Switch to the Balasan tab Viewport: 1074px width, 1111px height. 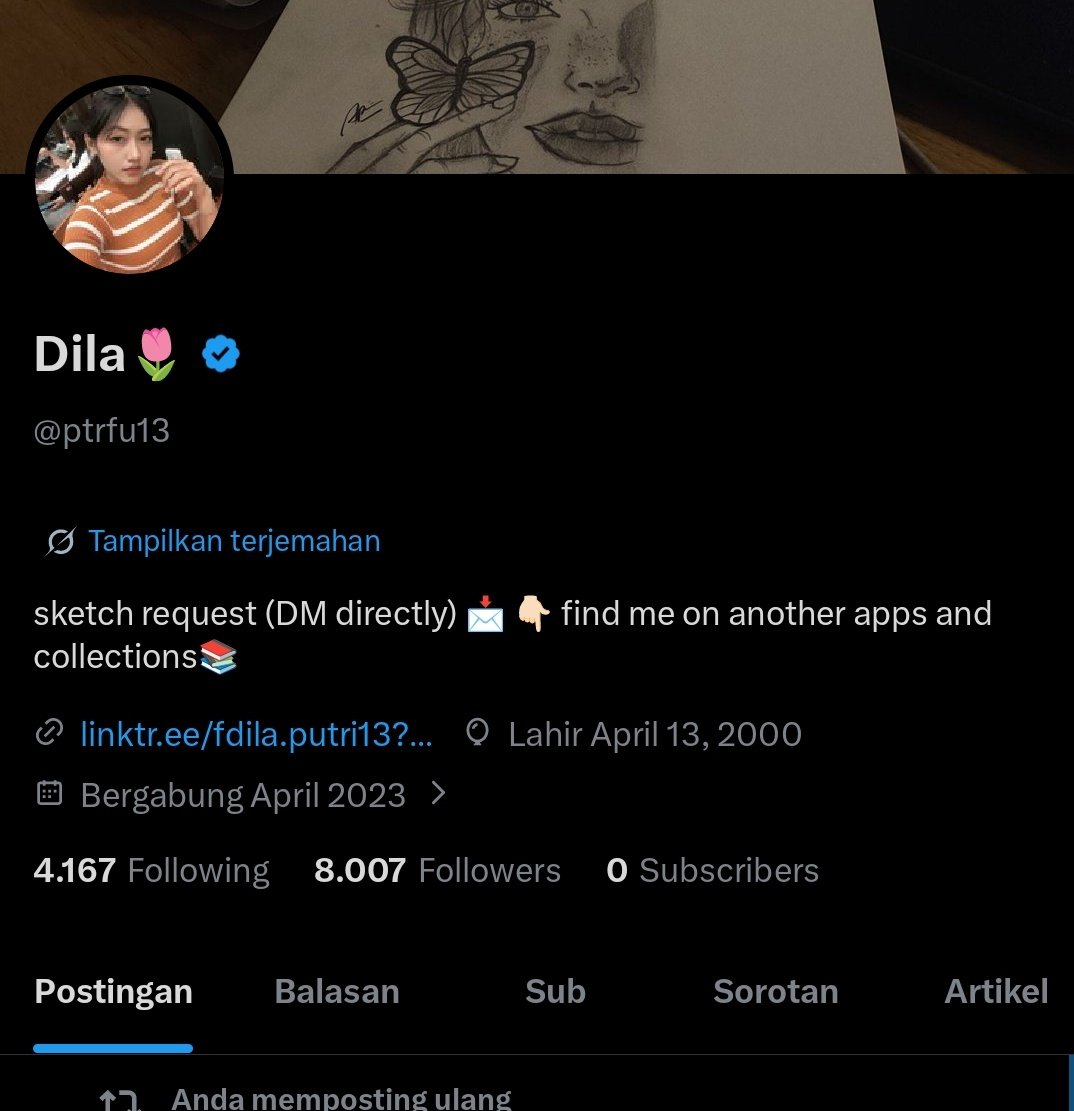coord(337,992)
